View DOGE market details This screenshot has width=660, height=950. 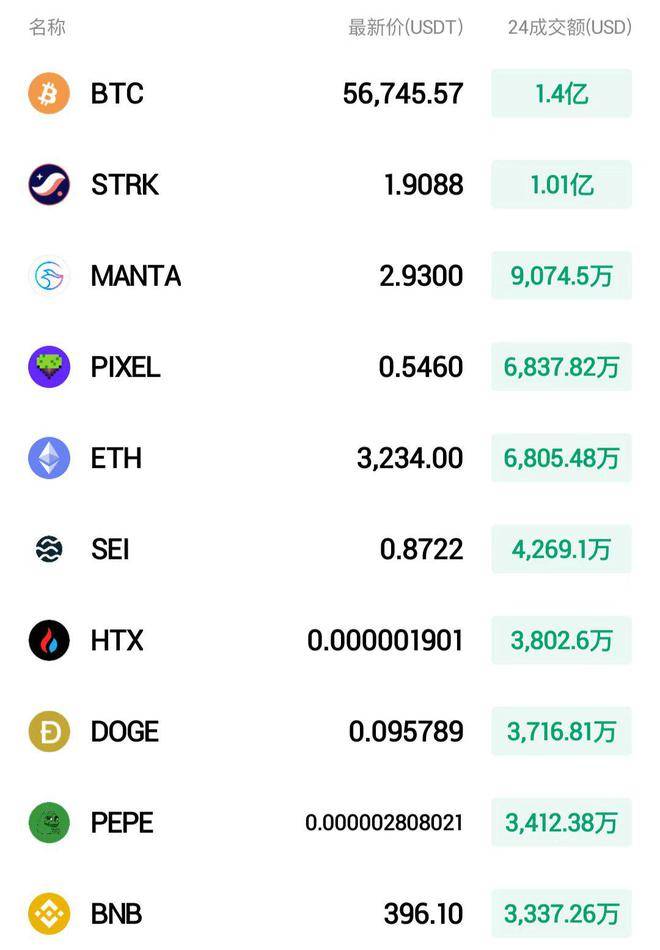pyautogui.click(x=124, y=731)
